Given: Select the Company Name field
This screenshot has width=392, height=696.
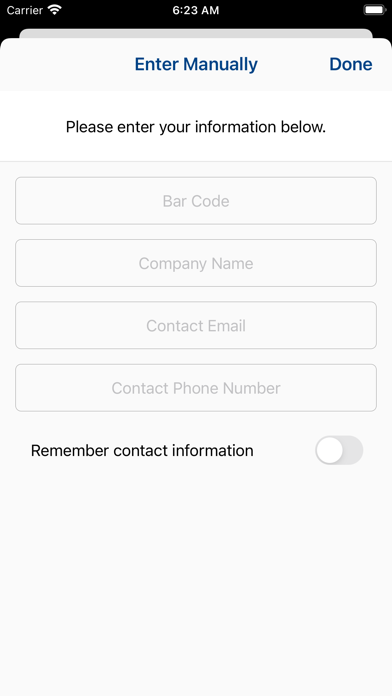Looking at the screenshot, I should pyautogui.click(x=196, y=263).
